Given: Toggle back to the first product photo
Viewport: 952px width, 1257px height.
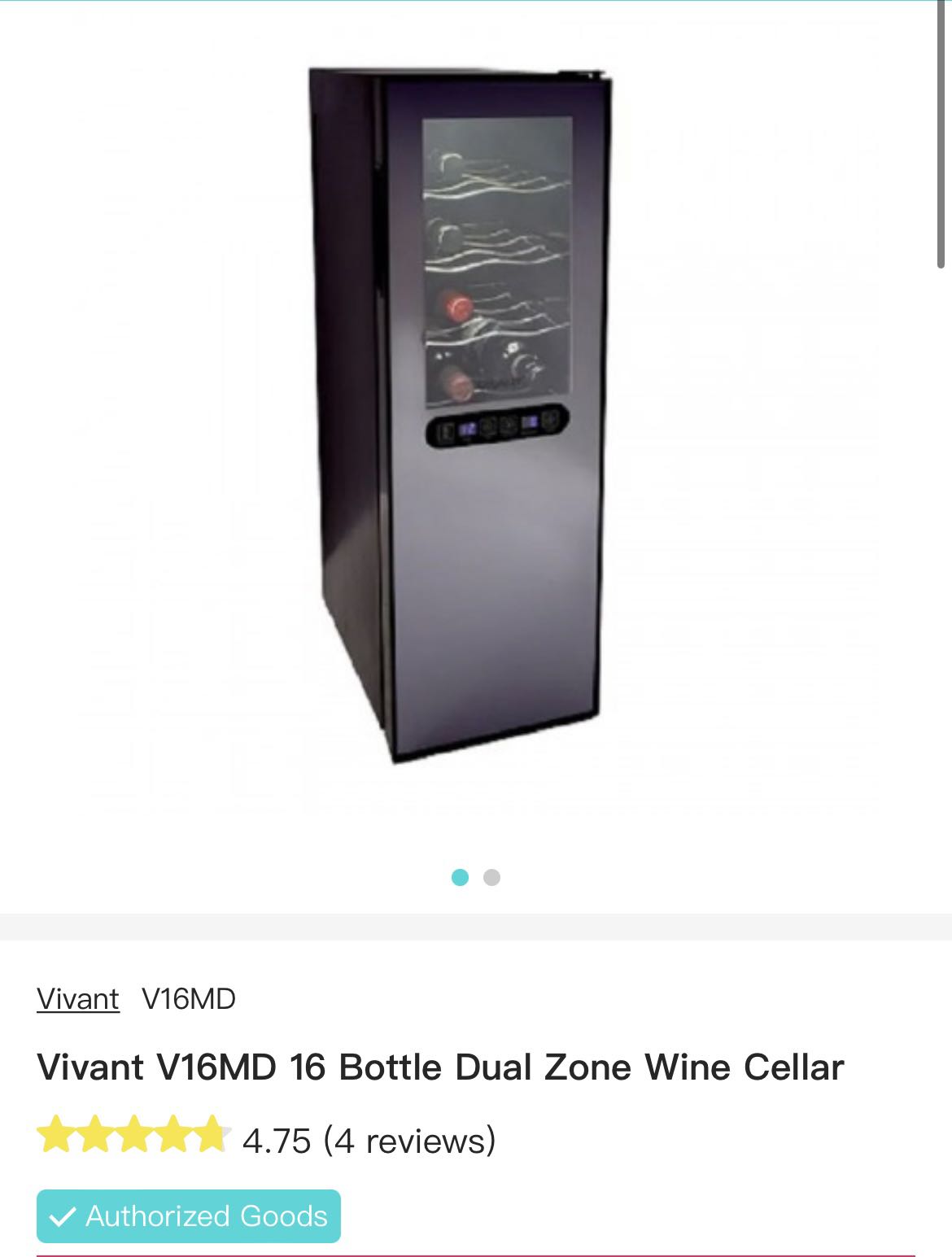Looking at the screenshot, I should 462,879.
